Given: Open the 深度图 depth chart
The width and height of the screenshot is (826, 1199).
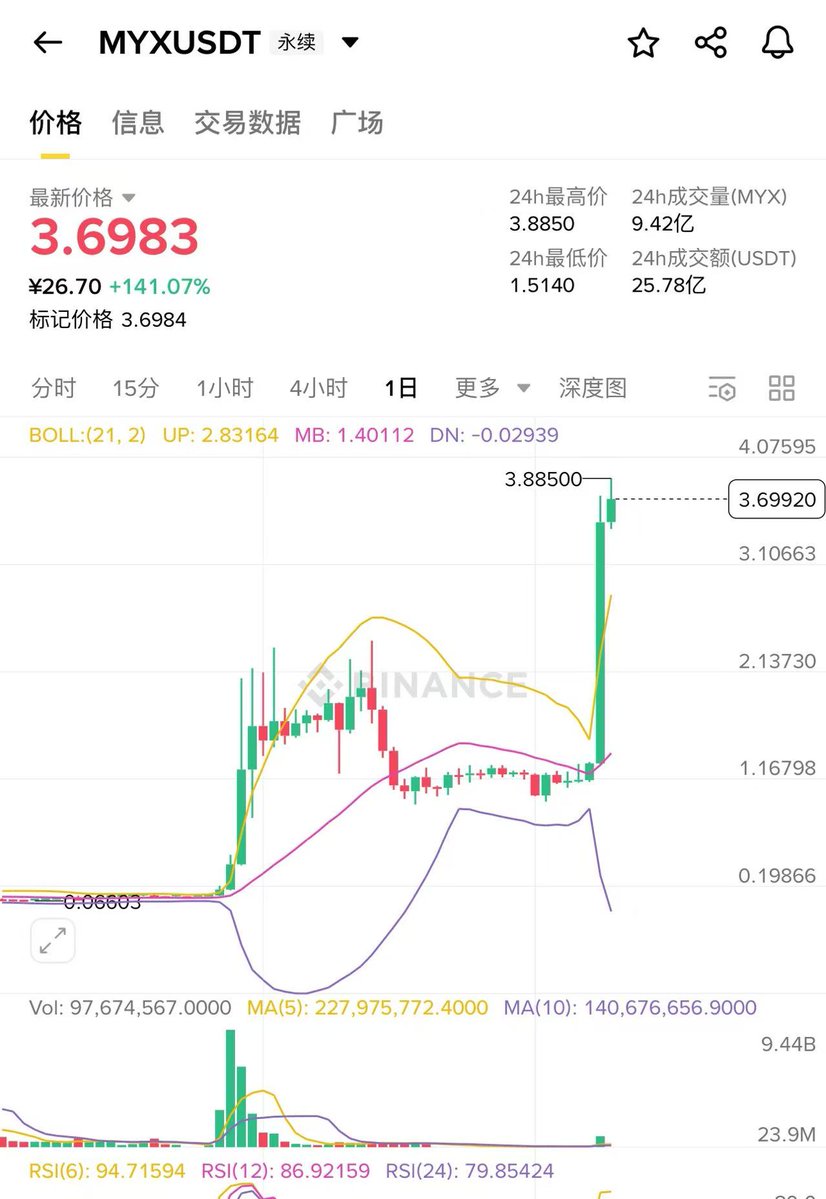Looking at the screenshot, I should [x=592, y=388].
